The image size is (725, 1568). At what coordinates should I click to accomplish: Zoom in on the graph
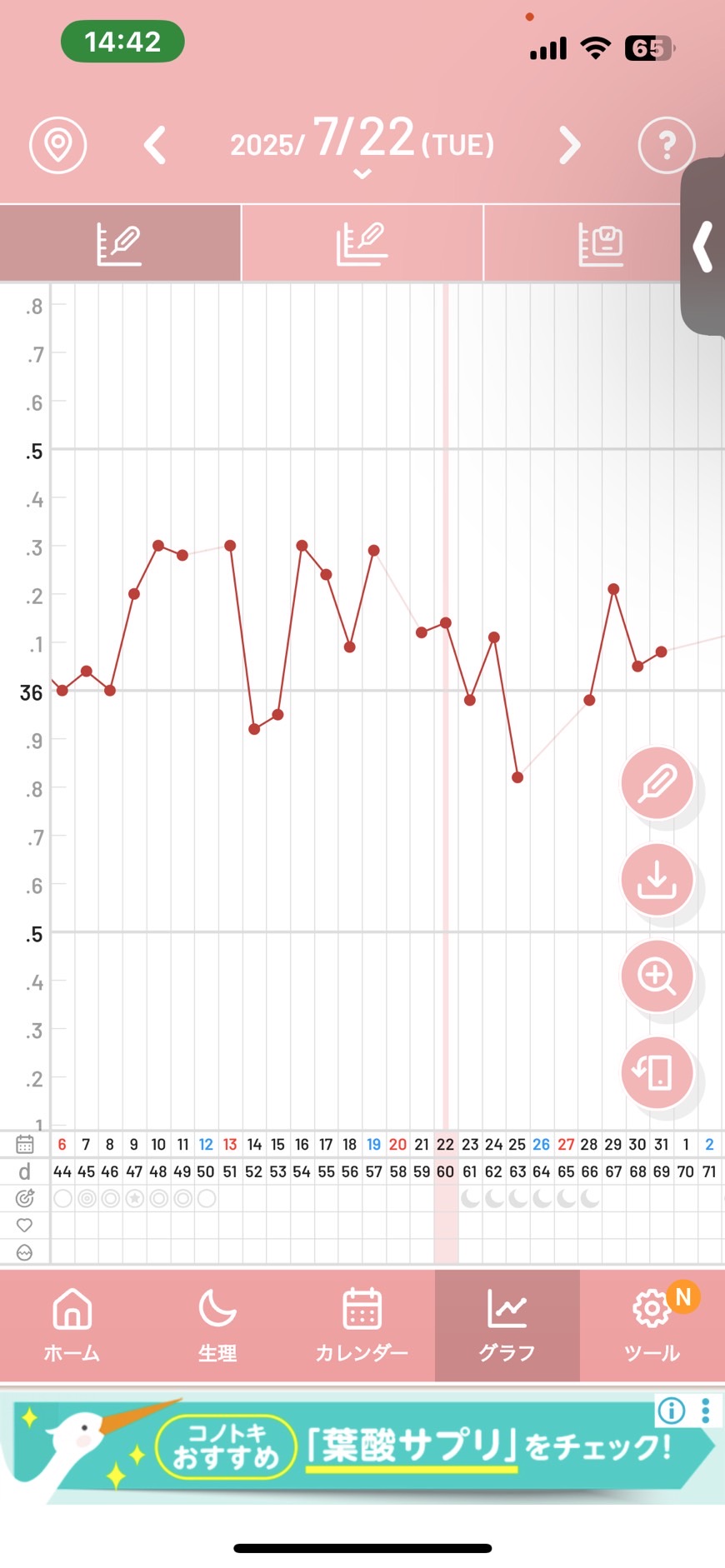tap(657, 976)
